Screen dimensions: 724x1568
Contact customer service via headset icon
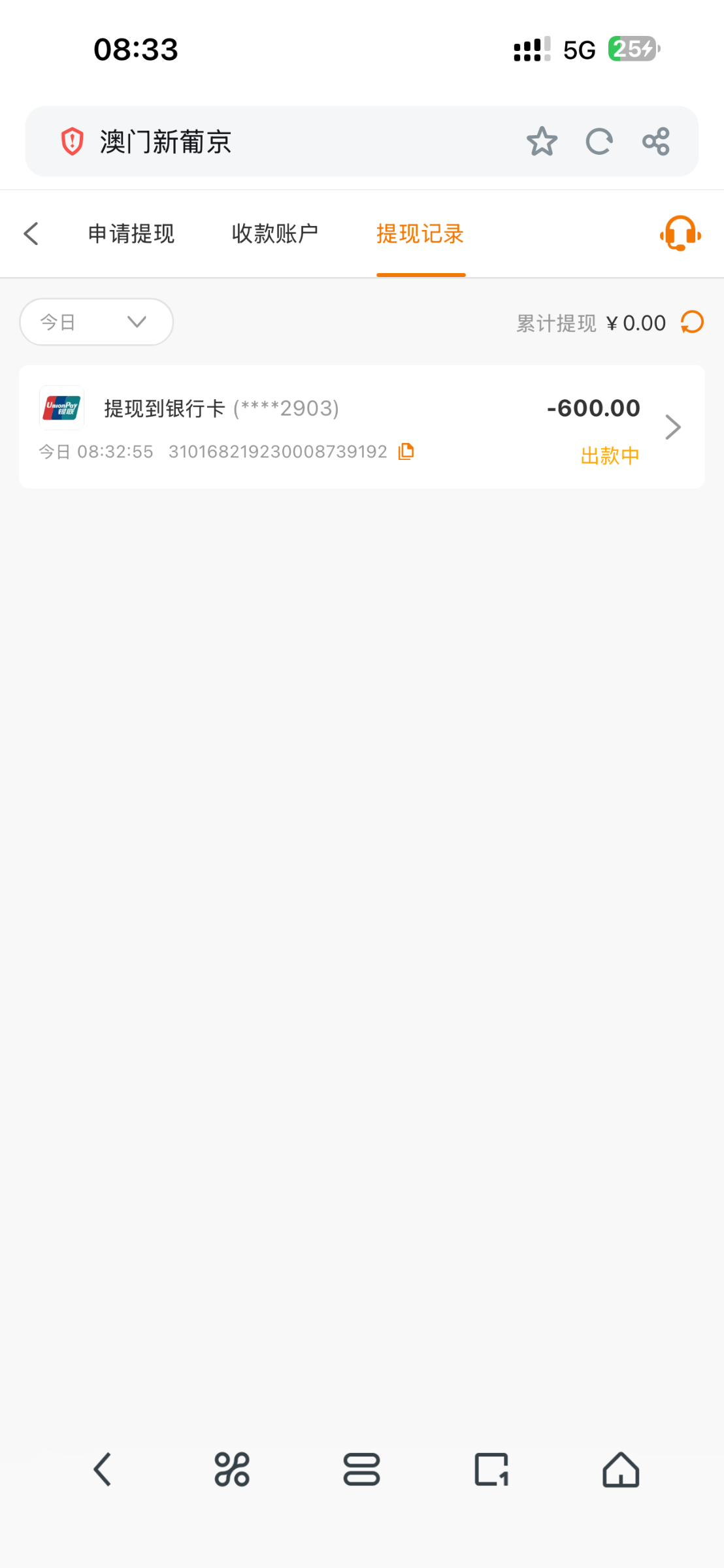coord(680,233)
